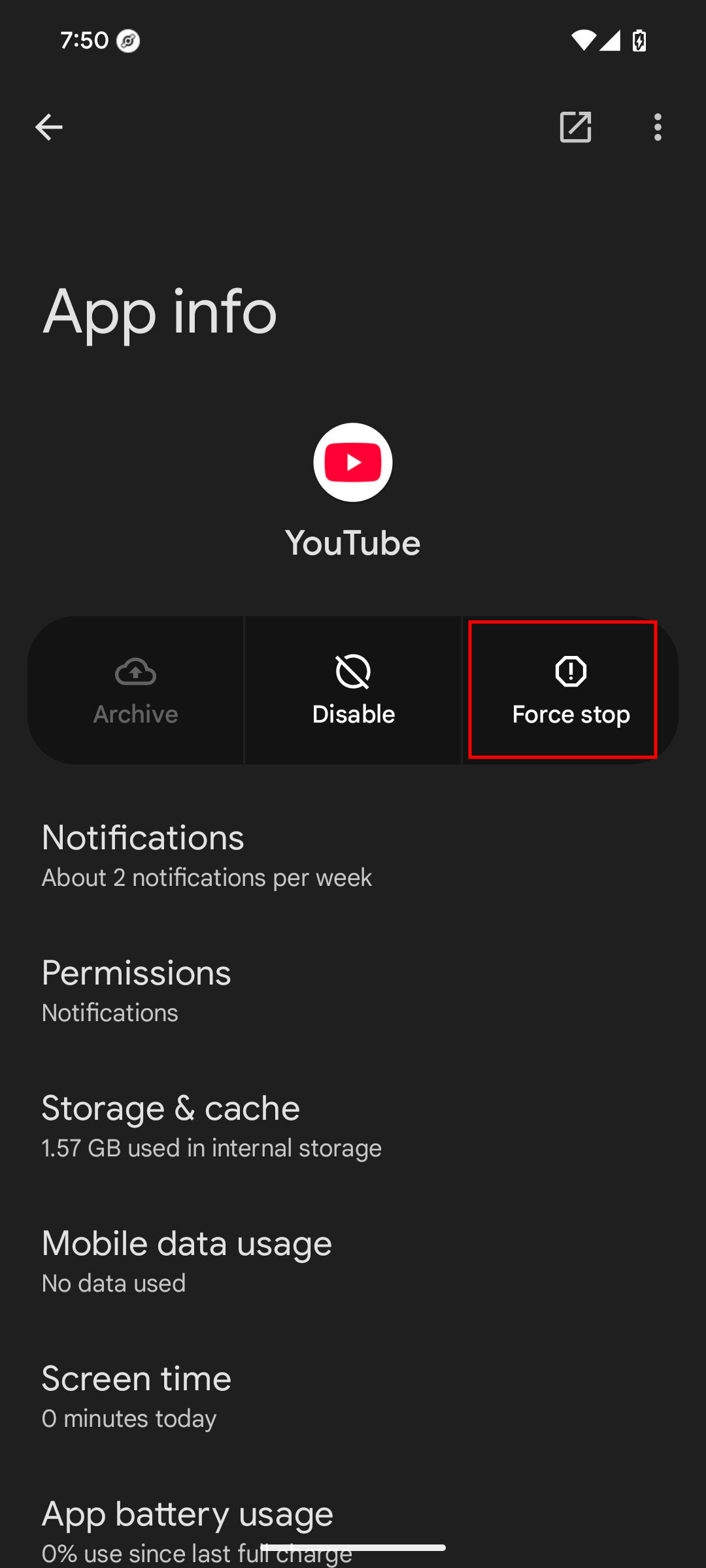Open Storage & cache

tap(211, 1126)
